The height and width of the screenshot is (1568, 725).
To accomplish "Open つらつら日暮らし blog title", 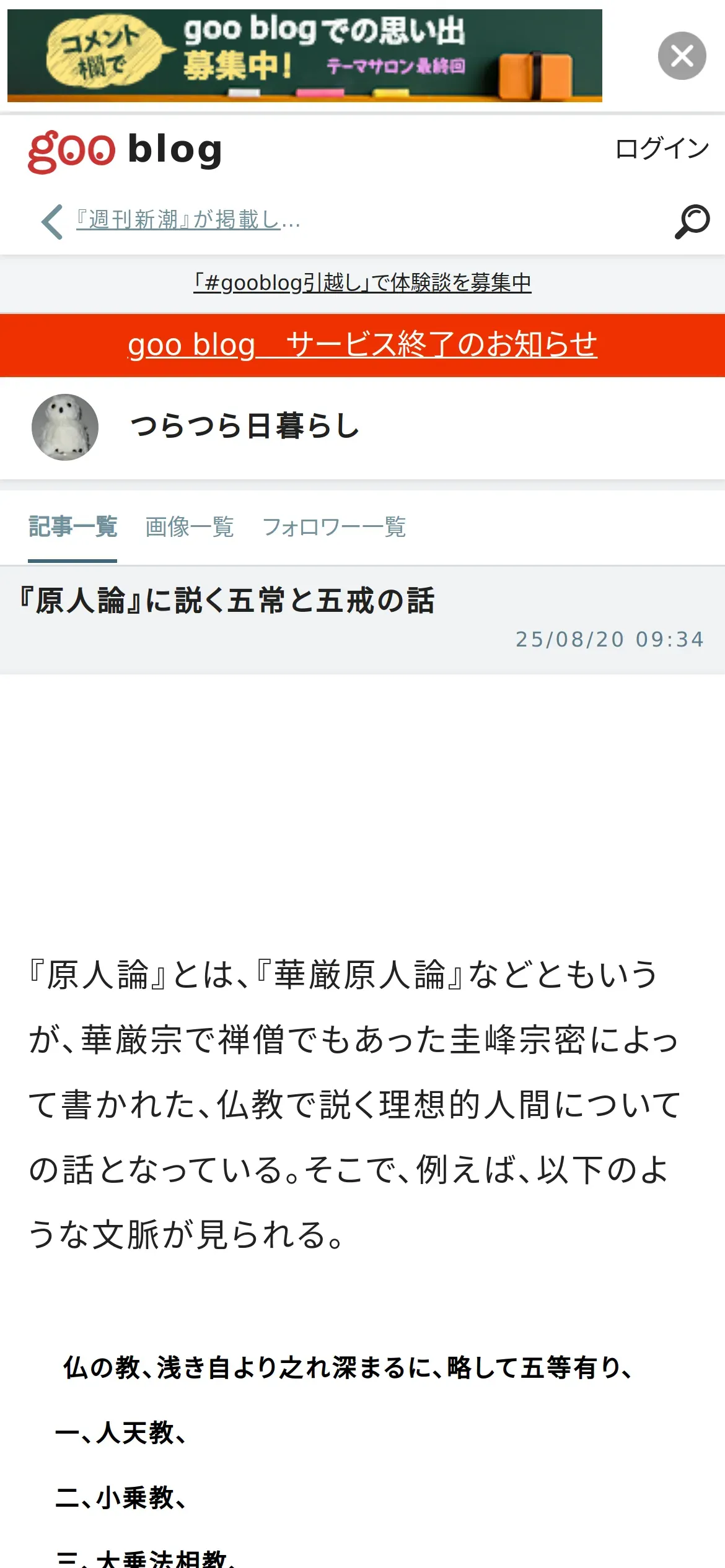I will tap(245, 427).
